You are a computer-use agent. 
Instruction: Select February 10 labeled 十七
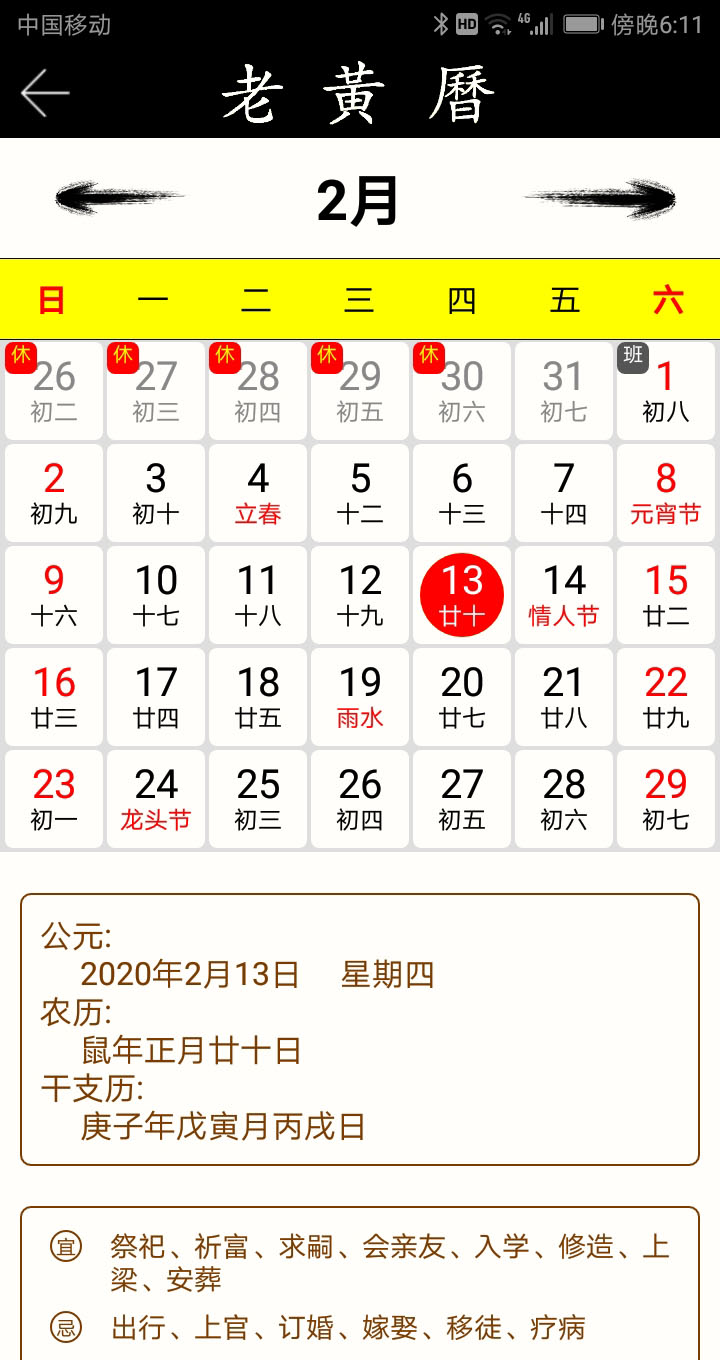[x=156, y=595]
